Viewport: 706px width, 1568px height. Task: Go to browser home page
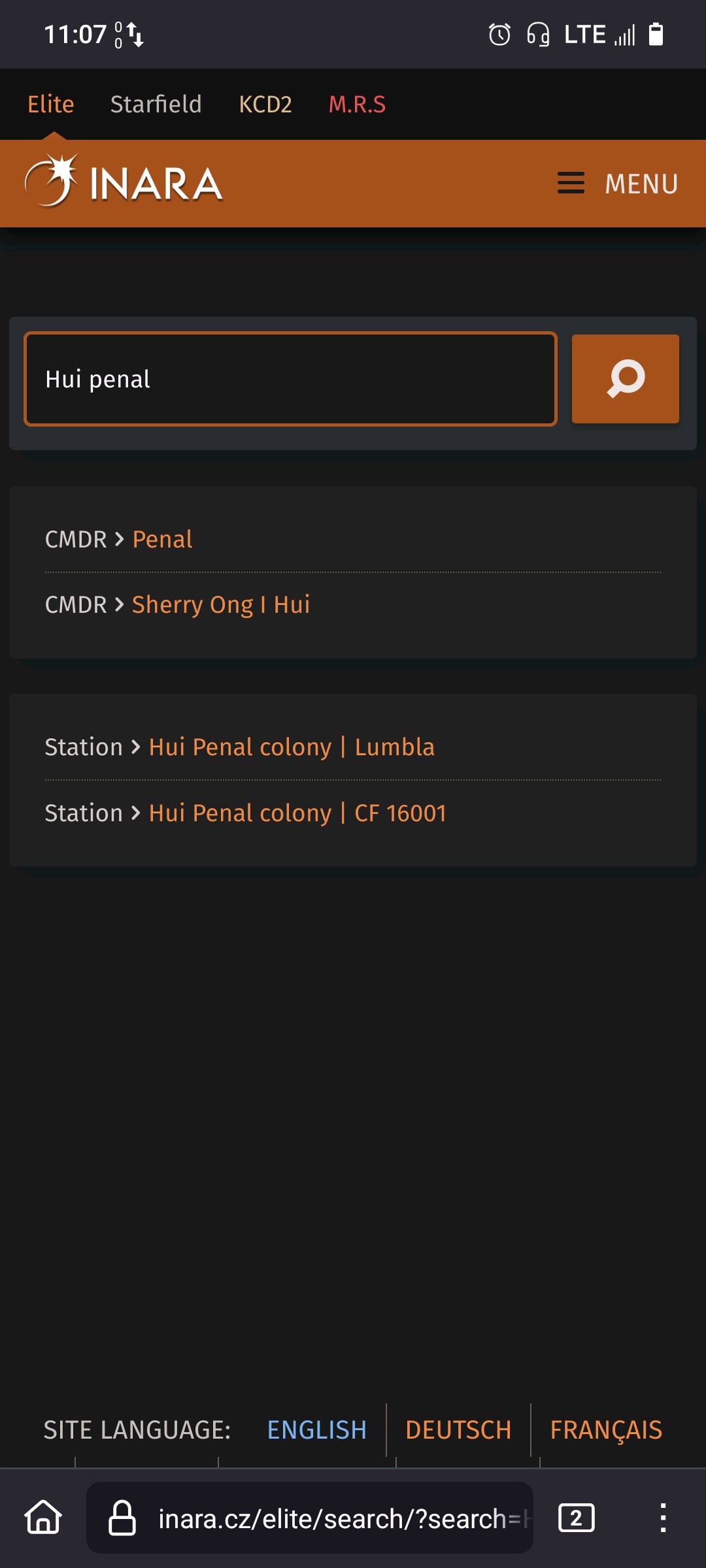tap(43, 1518)
